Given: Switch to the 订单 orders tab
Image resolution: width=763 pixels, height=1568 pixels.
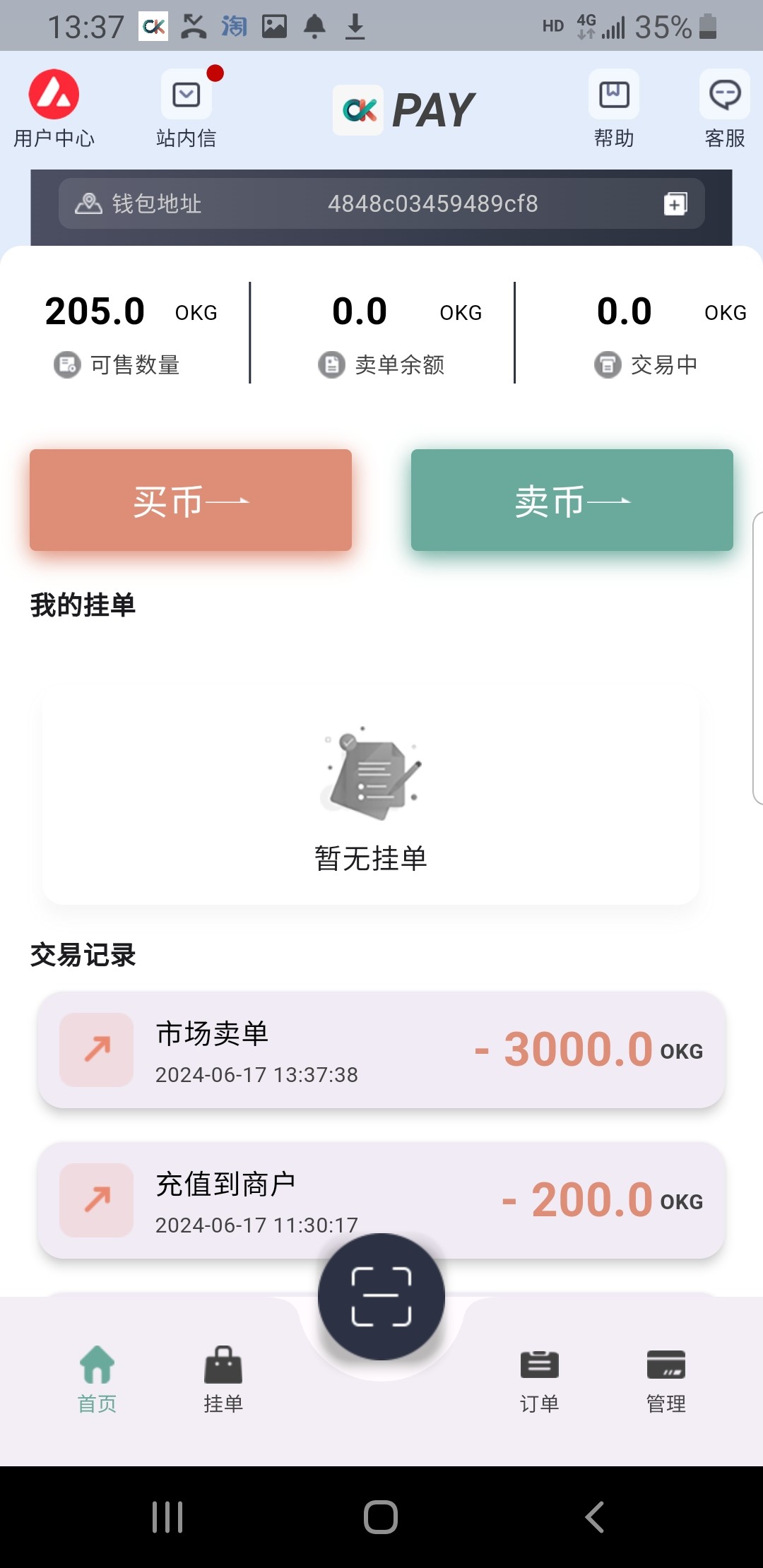Looking at the screenshot, I should coord(540,1379).
